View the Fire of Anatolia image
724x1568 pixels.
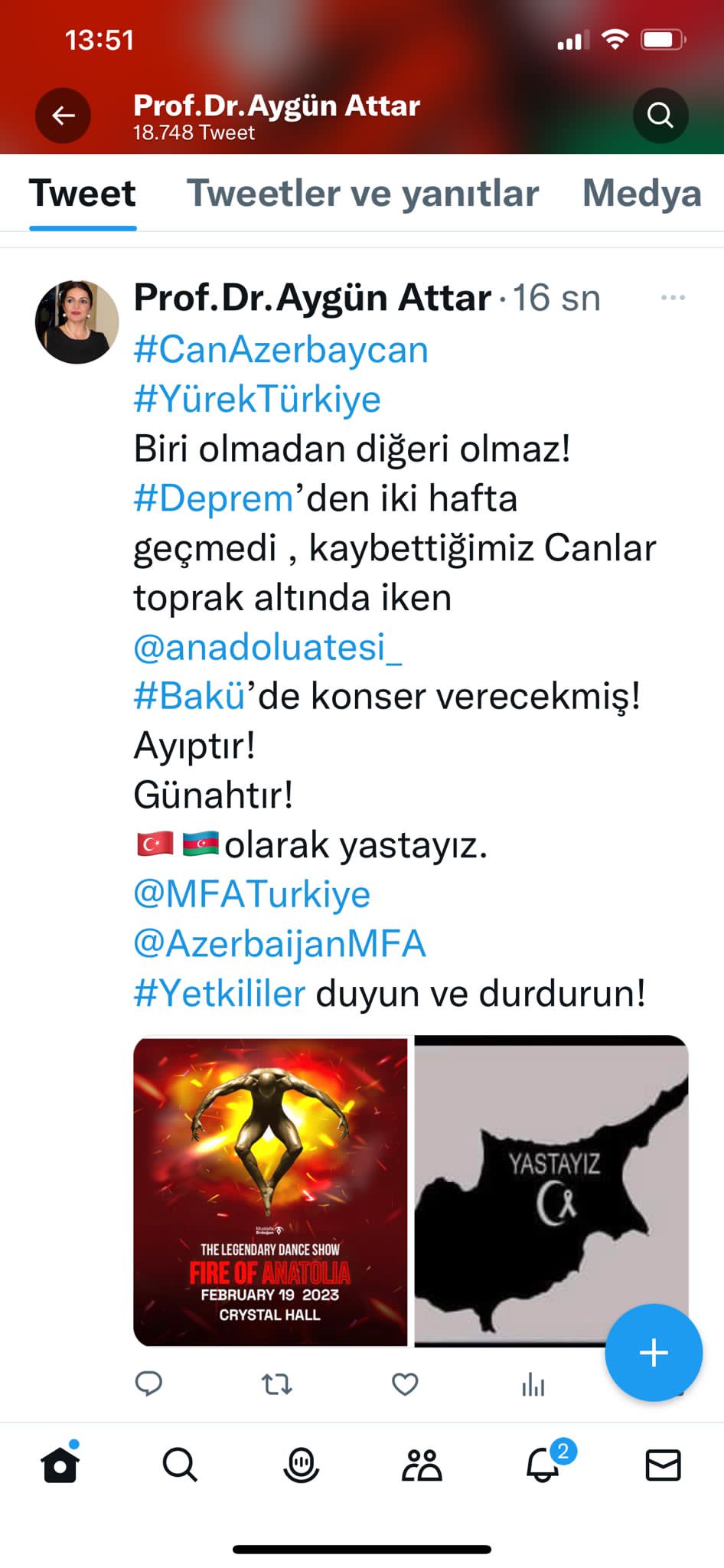point(270,1191)
